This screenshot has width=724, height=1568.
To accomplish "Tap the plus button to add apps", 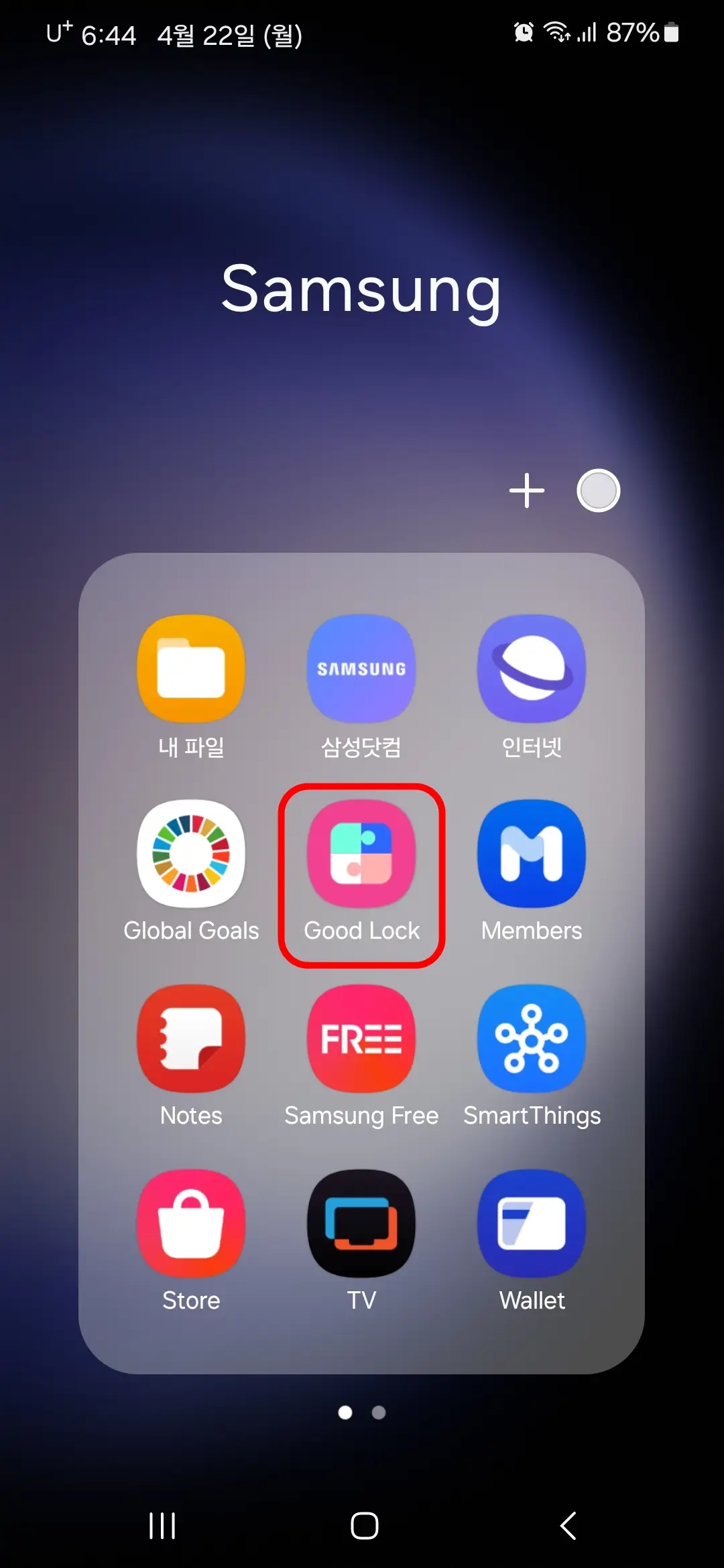I will [x=527, y=490].
